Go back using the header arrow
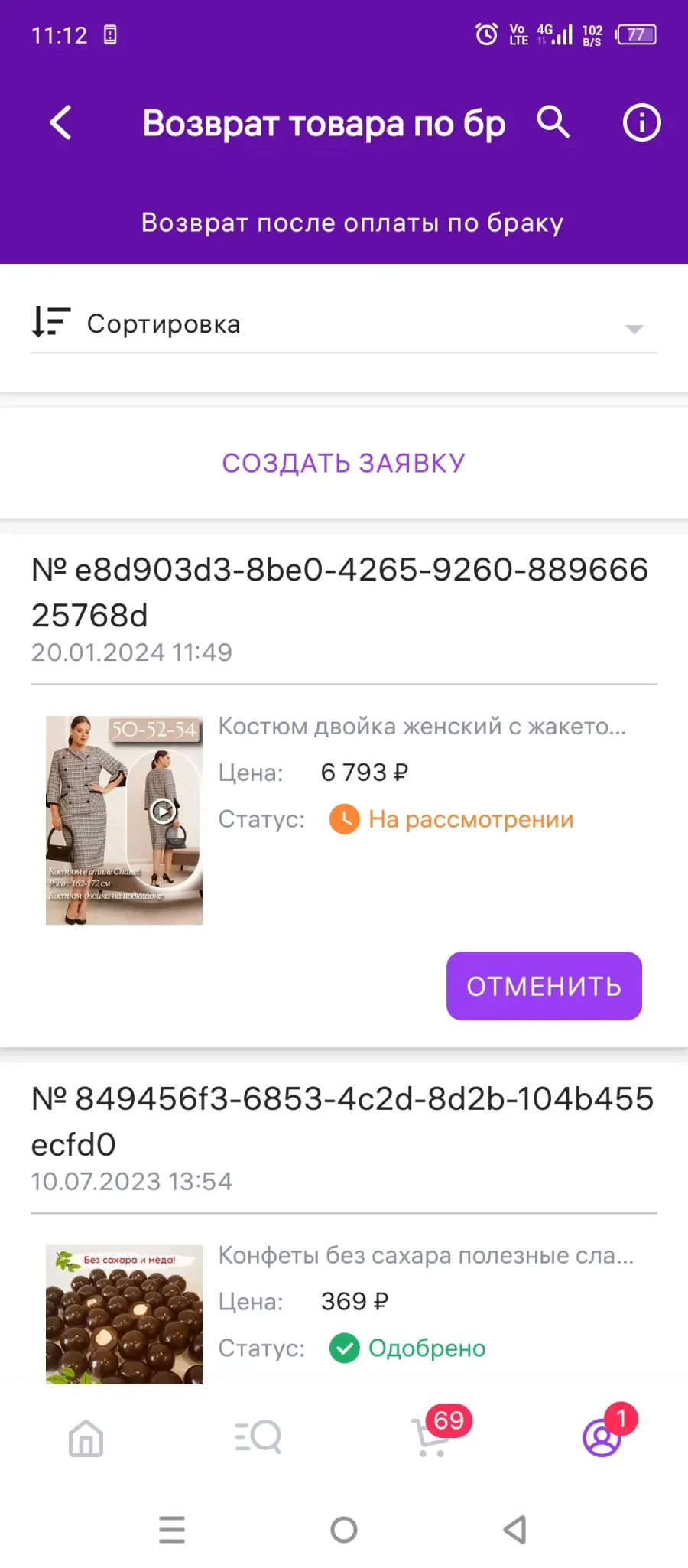 pyautogui.click(x=60, y=122)
